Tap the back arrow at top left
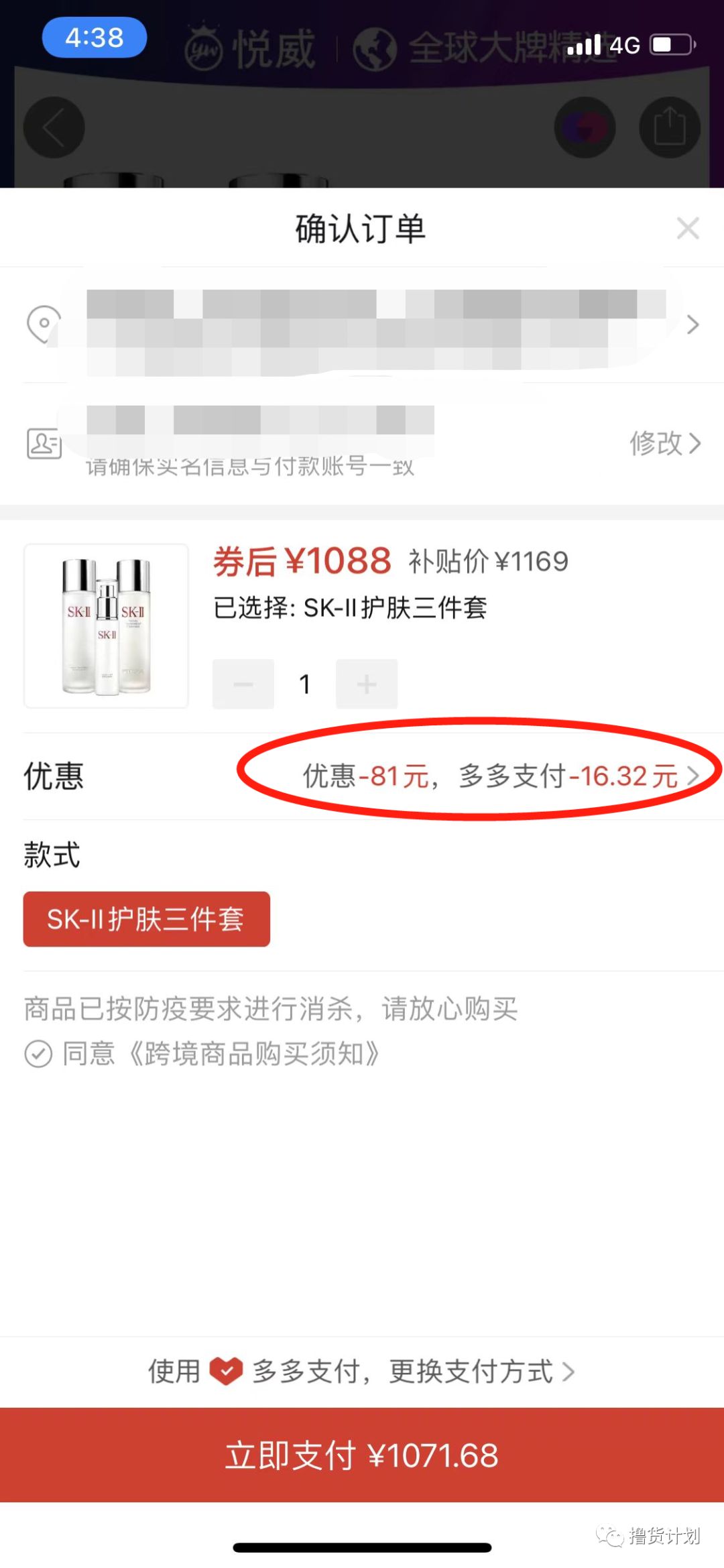 tap(55, 127)
